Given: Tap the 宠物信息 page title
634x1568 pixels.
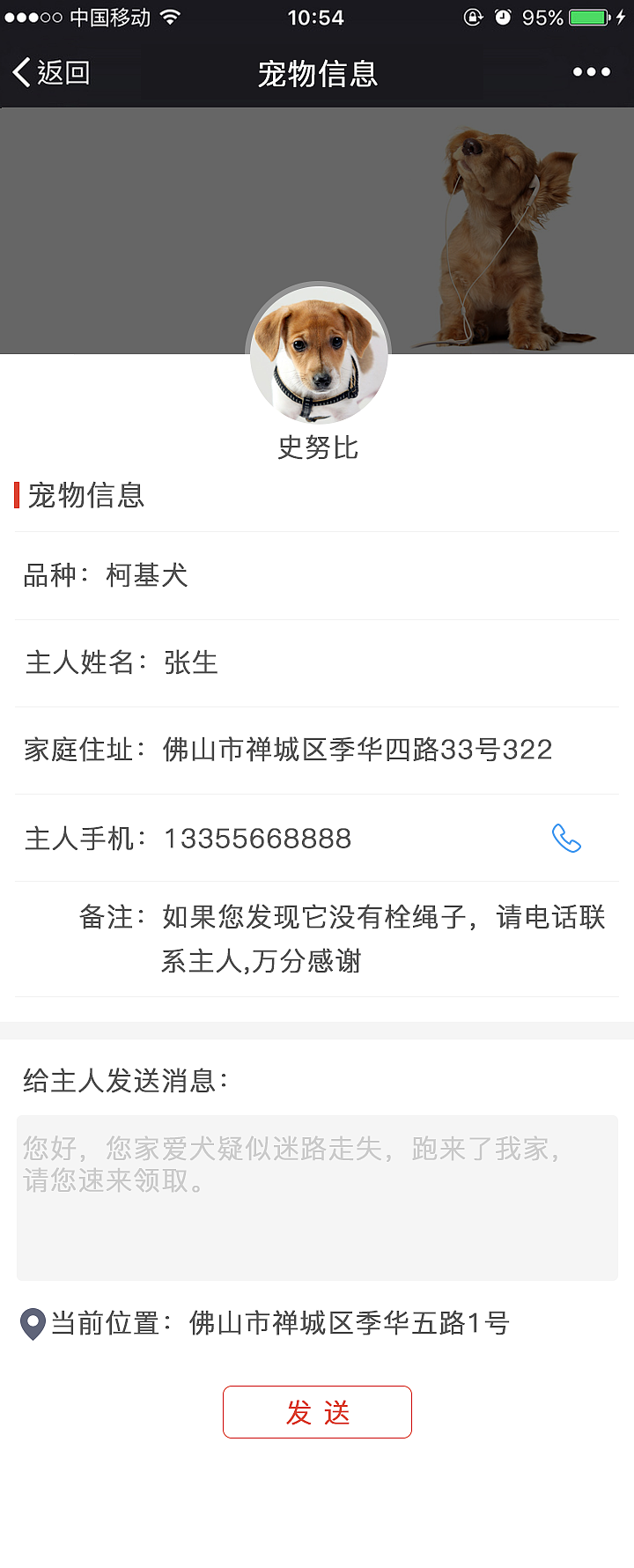Looking at the screenshot, I should [317, 74].
